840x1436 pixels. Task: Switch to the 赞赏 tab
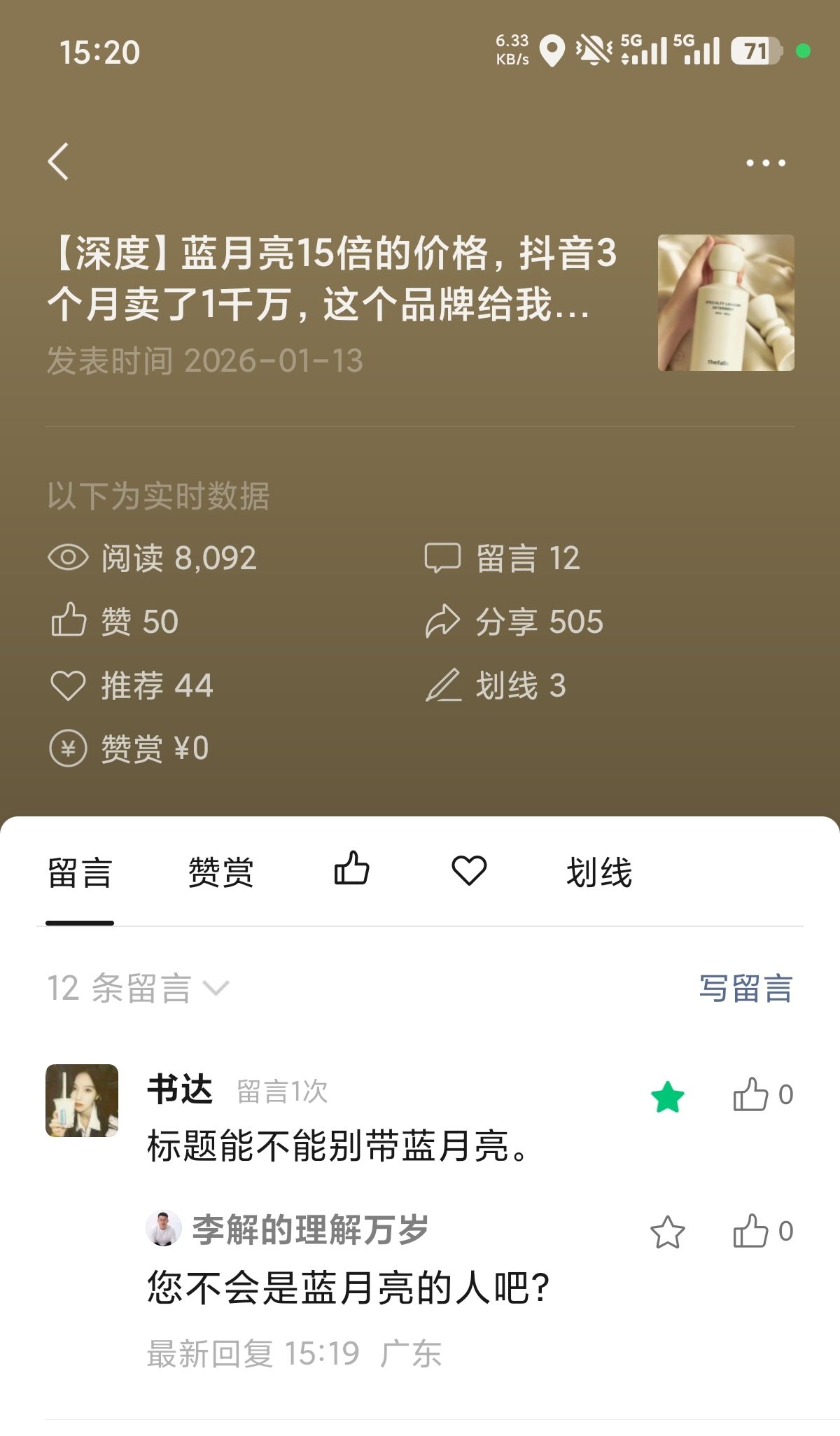click(x=220, y=872)
